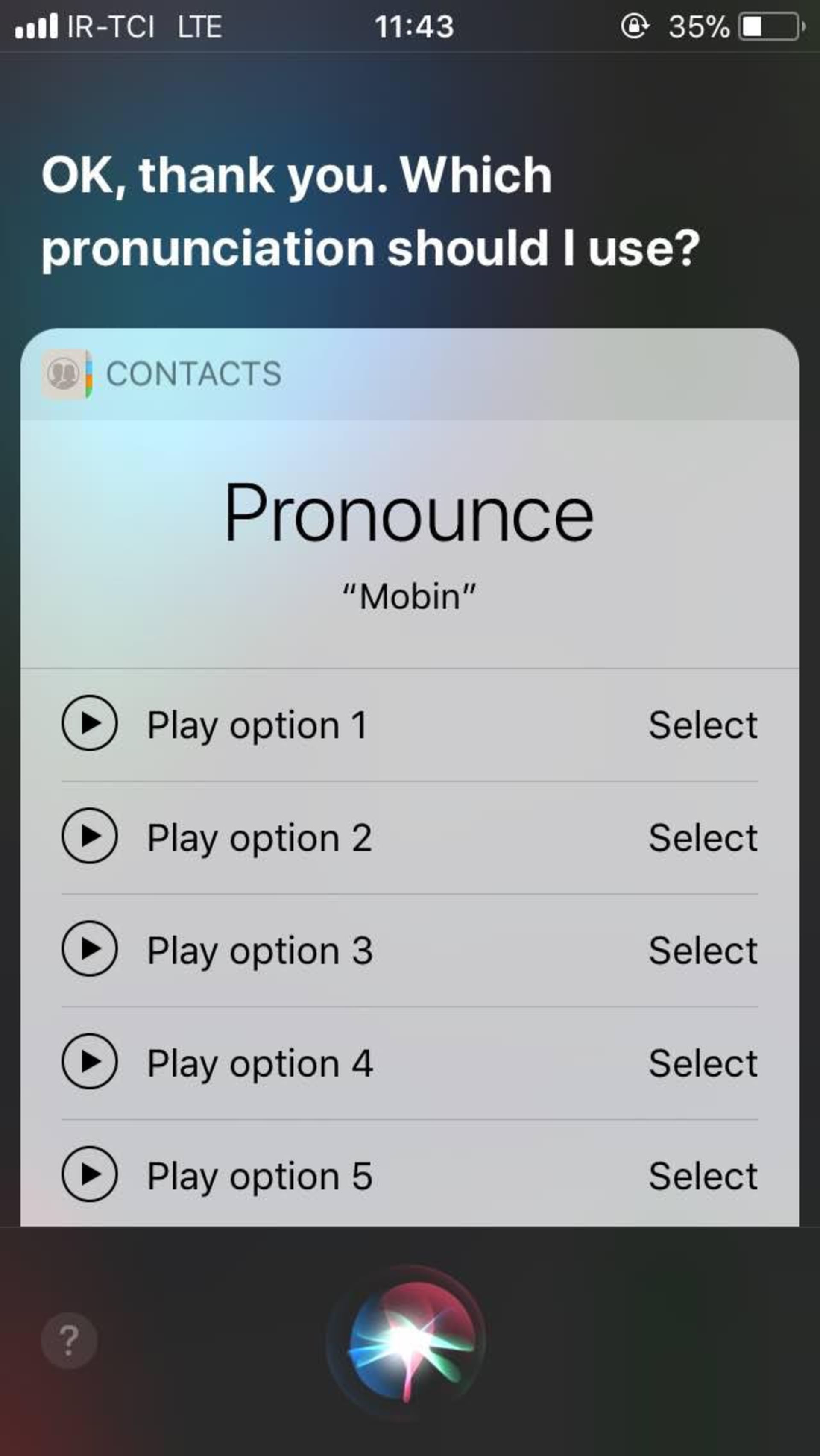Play pronunciation option 2
The width and height of the screenshot is (820, 1456).
[x=89, y=836]
